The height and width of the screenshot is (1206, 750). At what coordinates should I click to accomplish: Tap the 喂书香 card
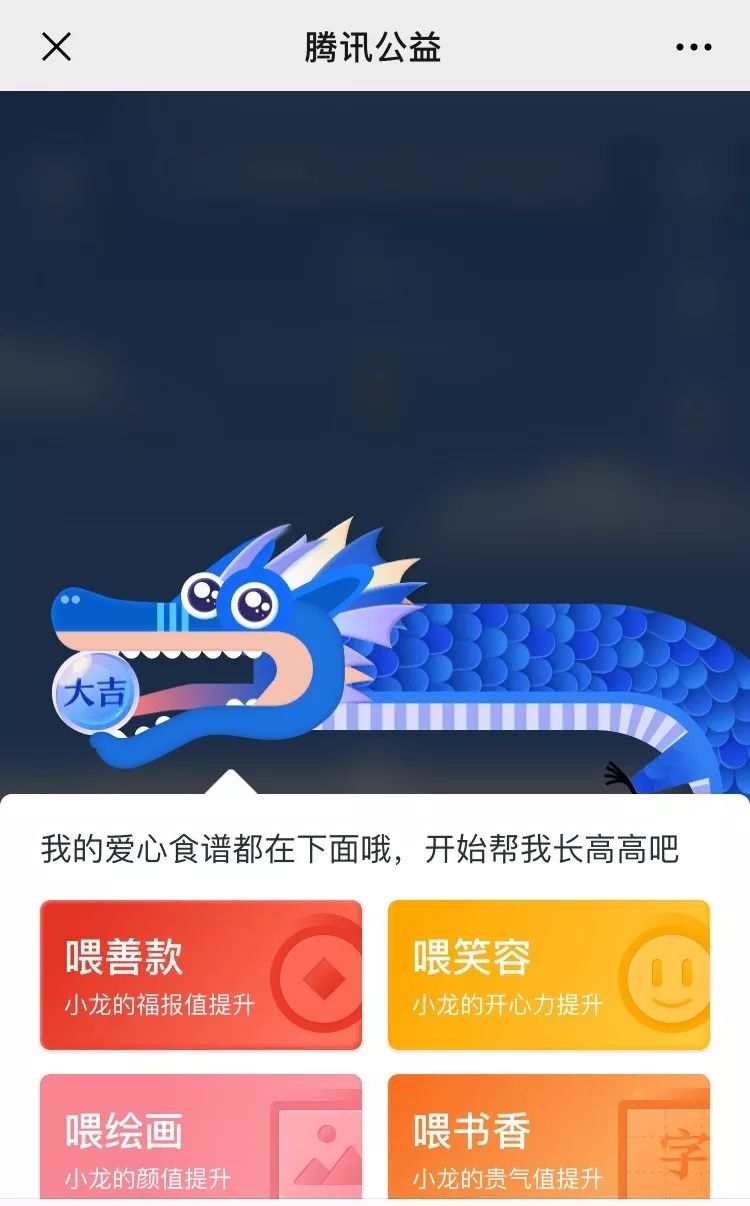548,1138
